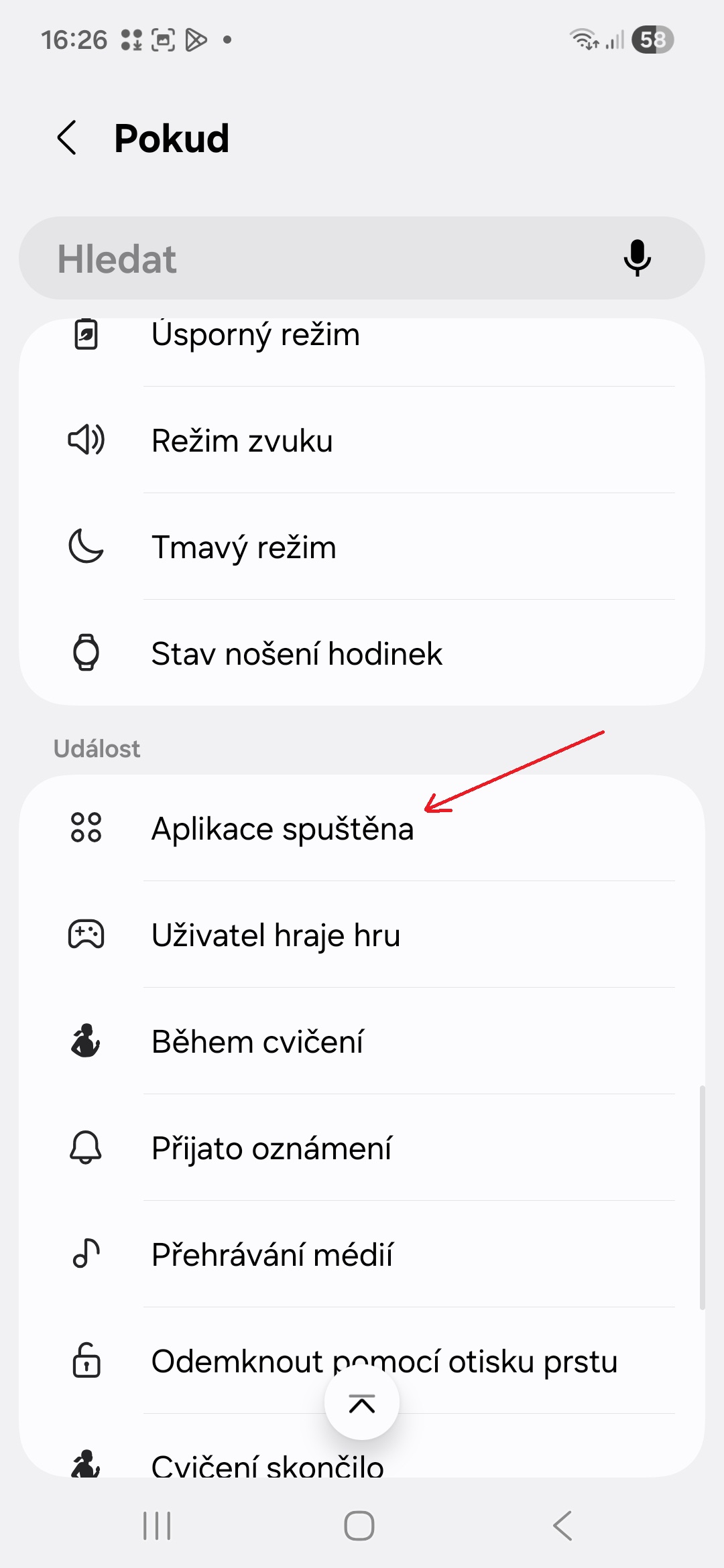Select the Úsporný režim condition
The image size is (724, 1568).
coord(362,337)
